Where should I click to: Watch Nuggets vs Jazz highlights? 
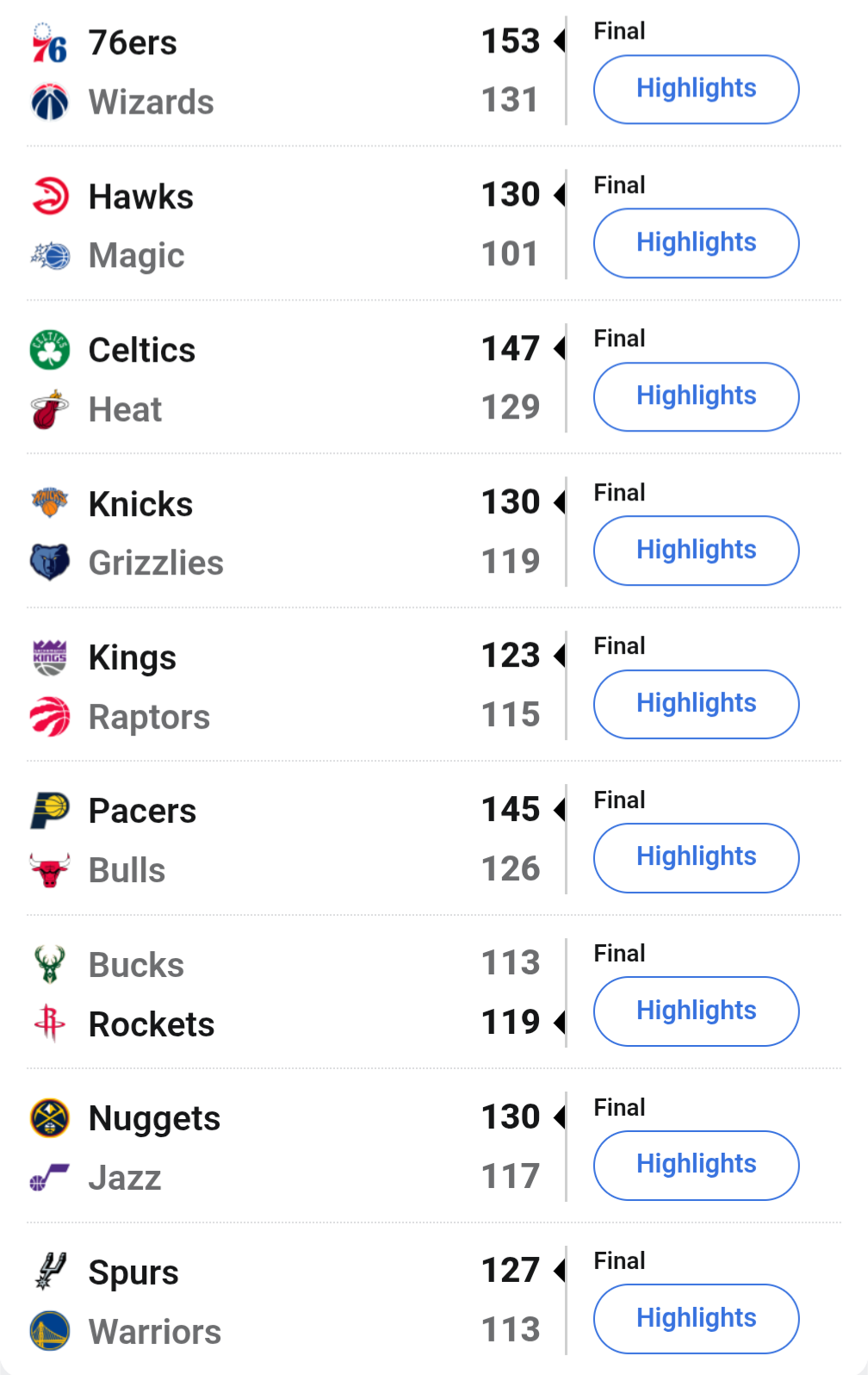[x=696, y=1165]
